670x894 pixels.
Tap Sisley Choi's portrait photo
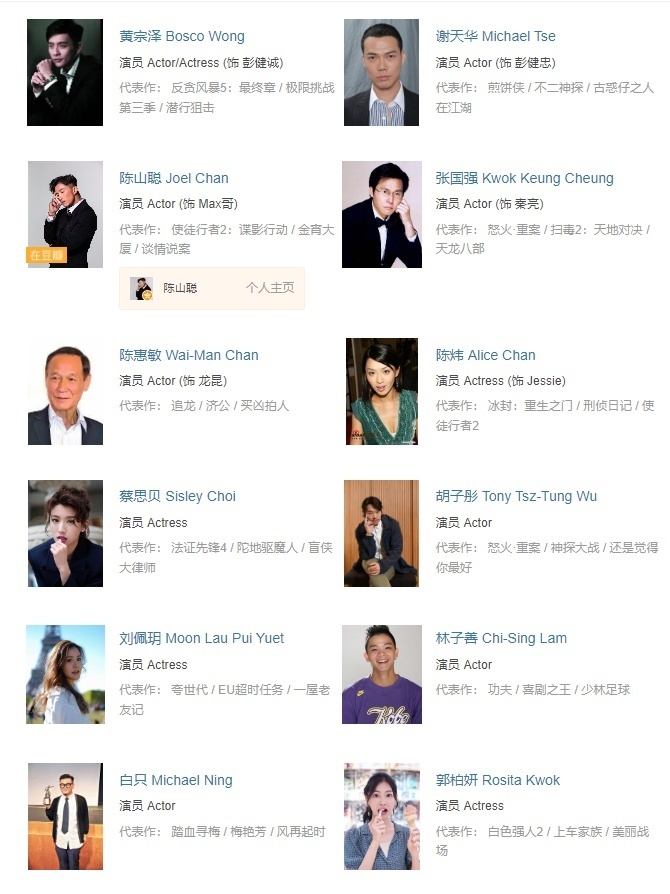point(65,533)
